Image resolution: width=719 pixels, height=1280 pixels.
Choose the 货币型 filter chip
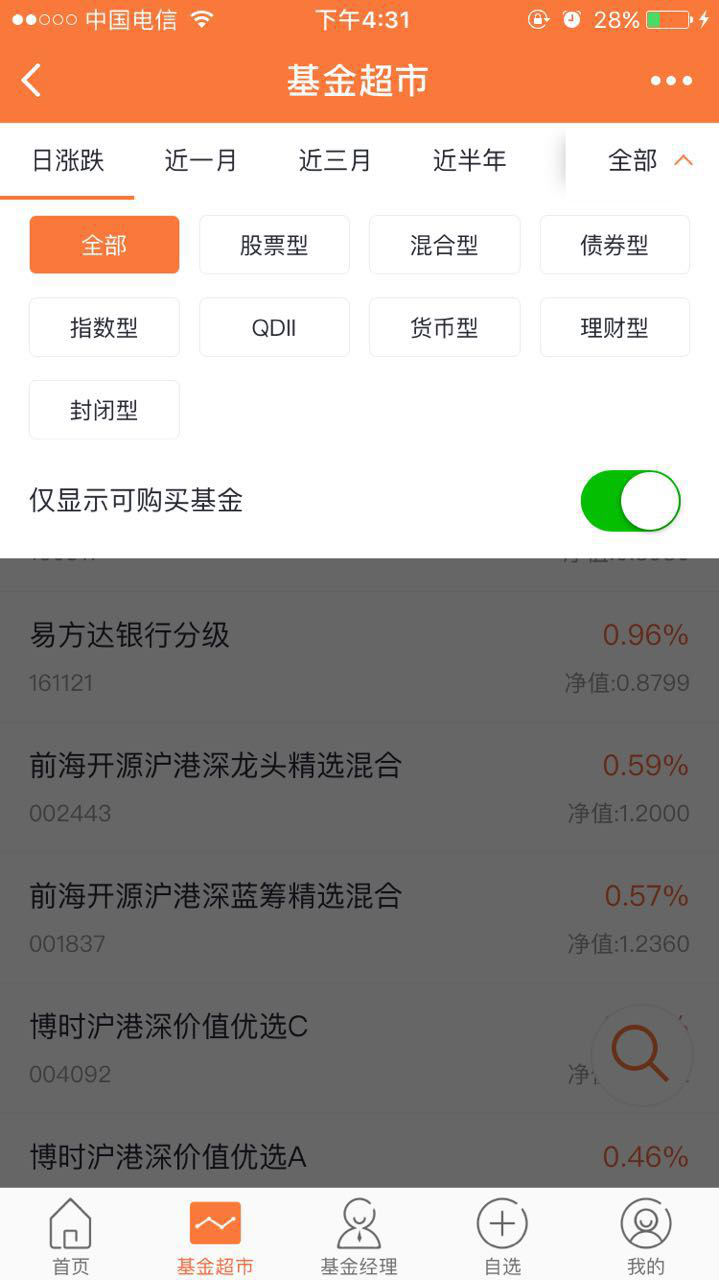point(444,327)
